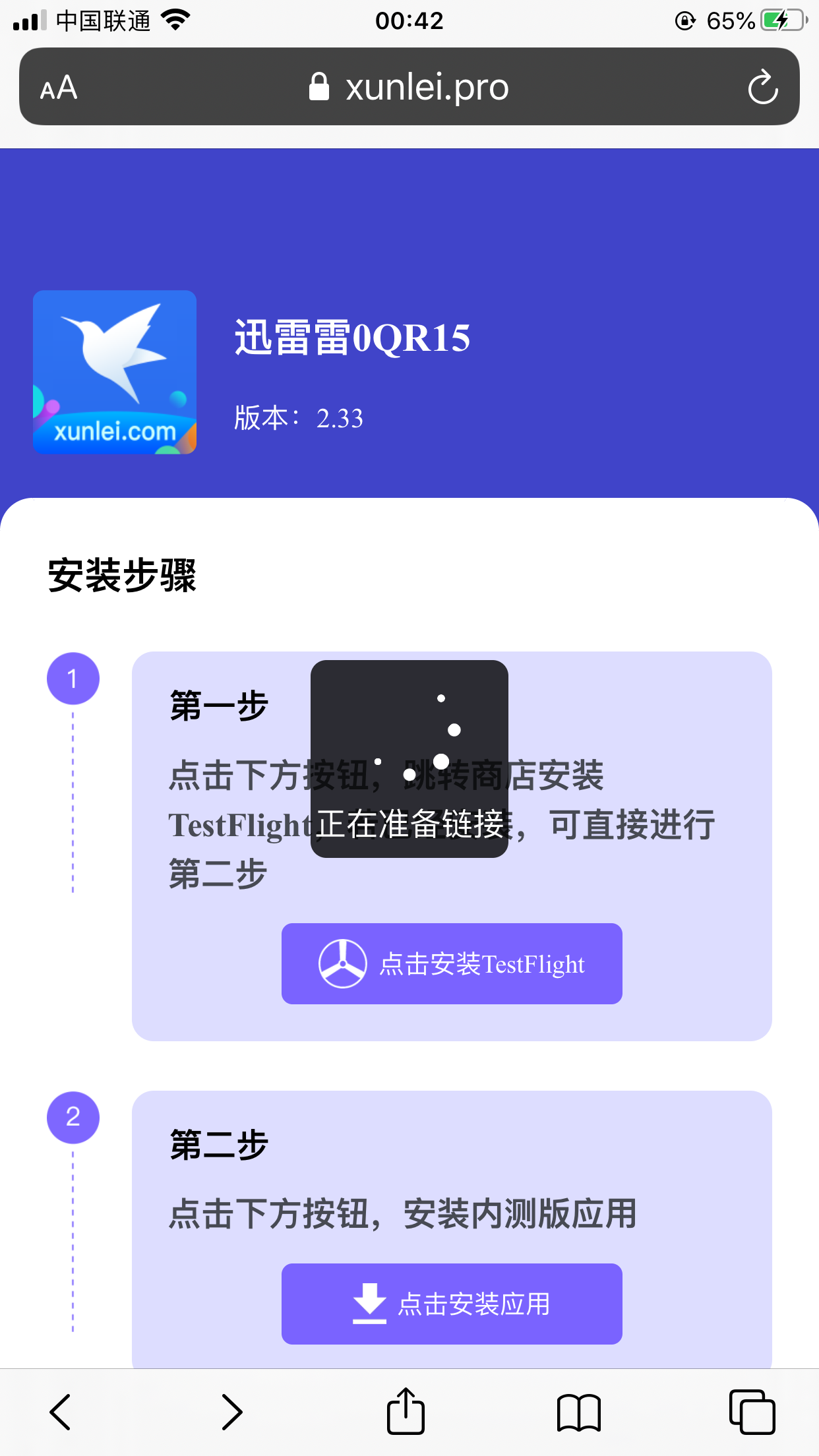Tap the Xunlei hummingbird app icon
This screenshot has width=819, height=1456.
[114, 373]
